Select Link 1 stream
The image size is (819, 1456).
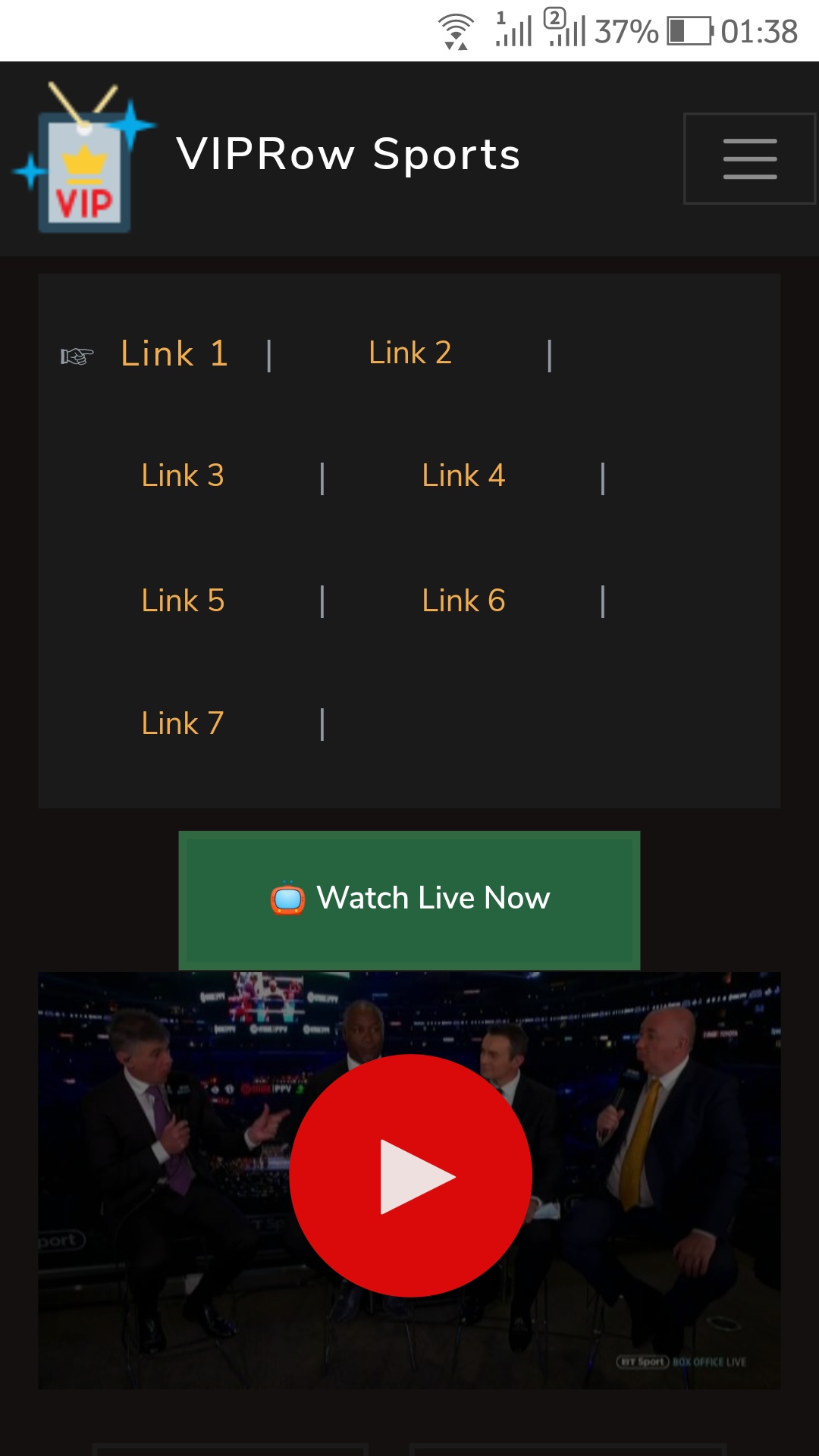click(x=174, y=353)
